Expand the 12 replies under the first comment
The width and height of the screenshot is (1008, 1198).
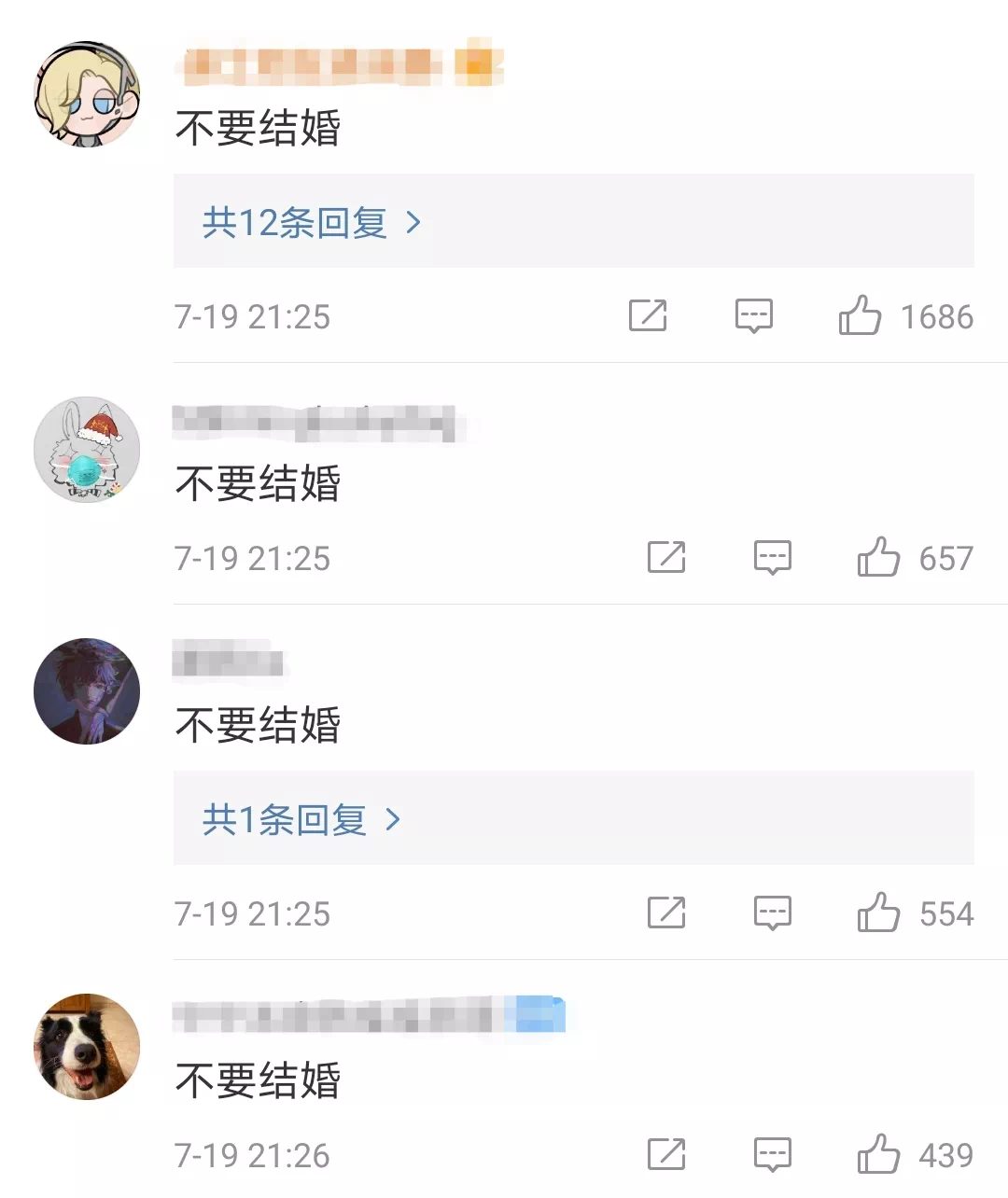(312, 222)
